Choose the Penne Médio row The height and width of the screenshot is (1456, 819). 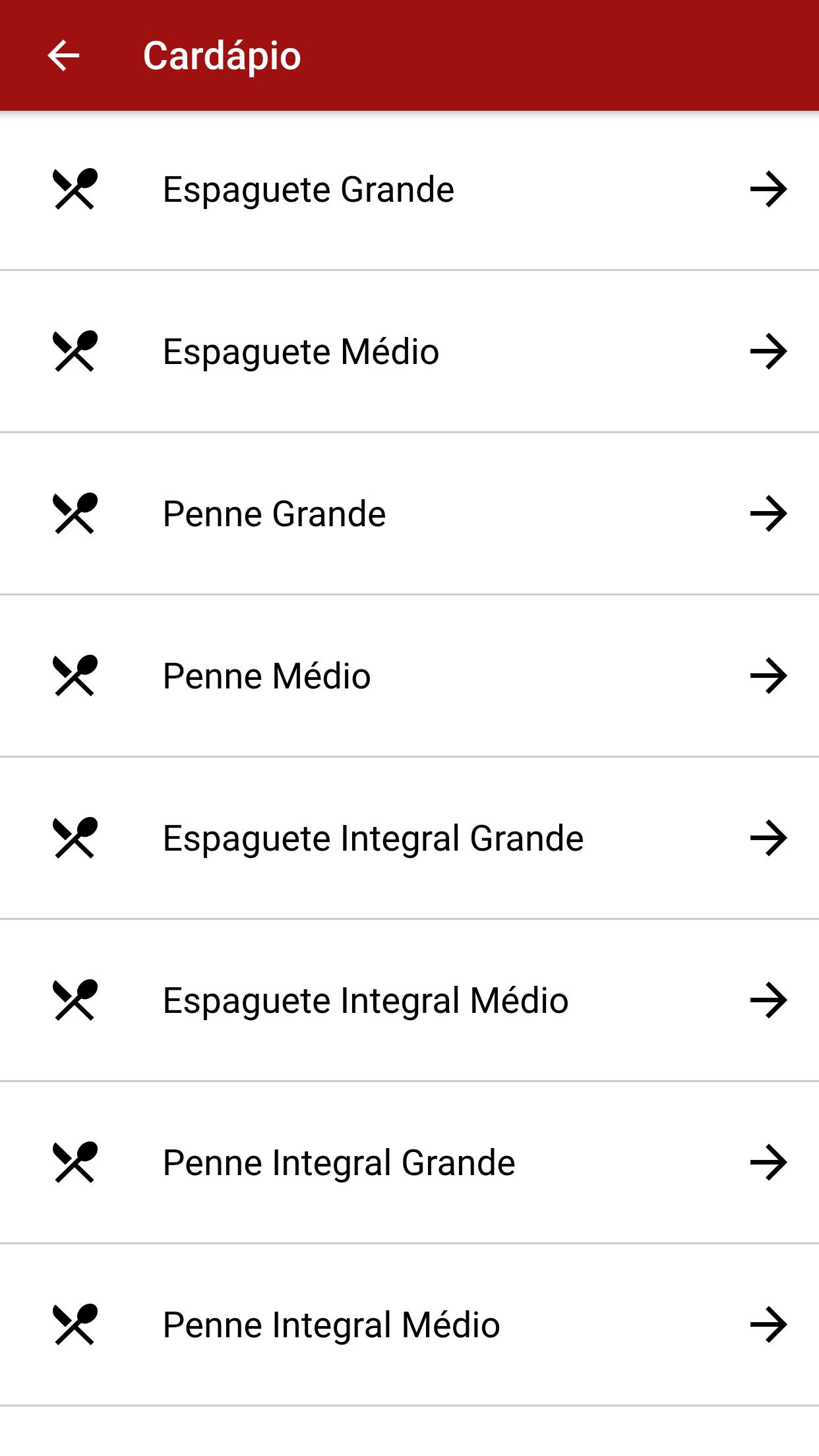coord(409,676)
